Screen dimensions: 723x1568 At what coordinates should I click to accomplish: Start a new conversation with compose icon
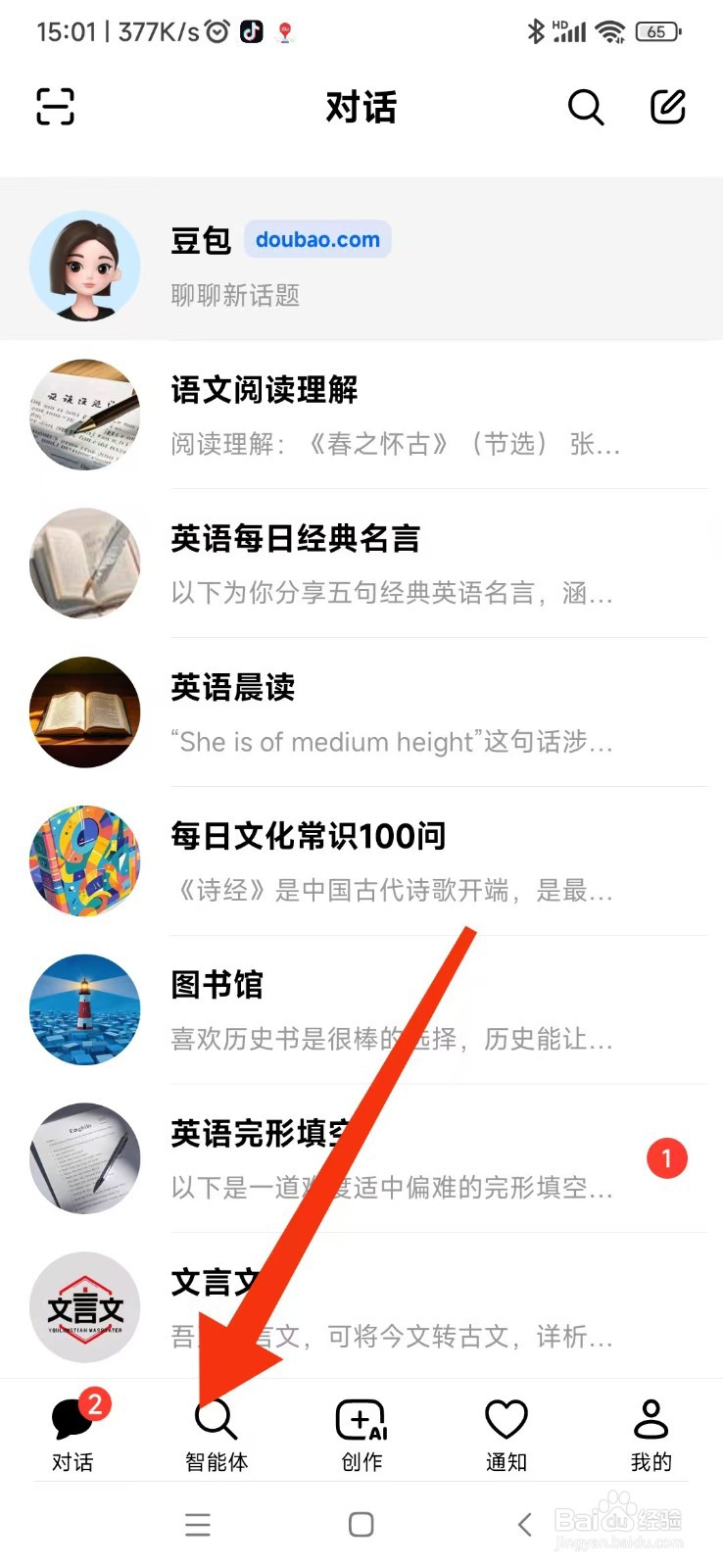pyautogui.click(x=668, y=108)
